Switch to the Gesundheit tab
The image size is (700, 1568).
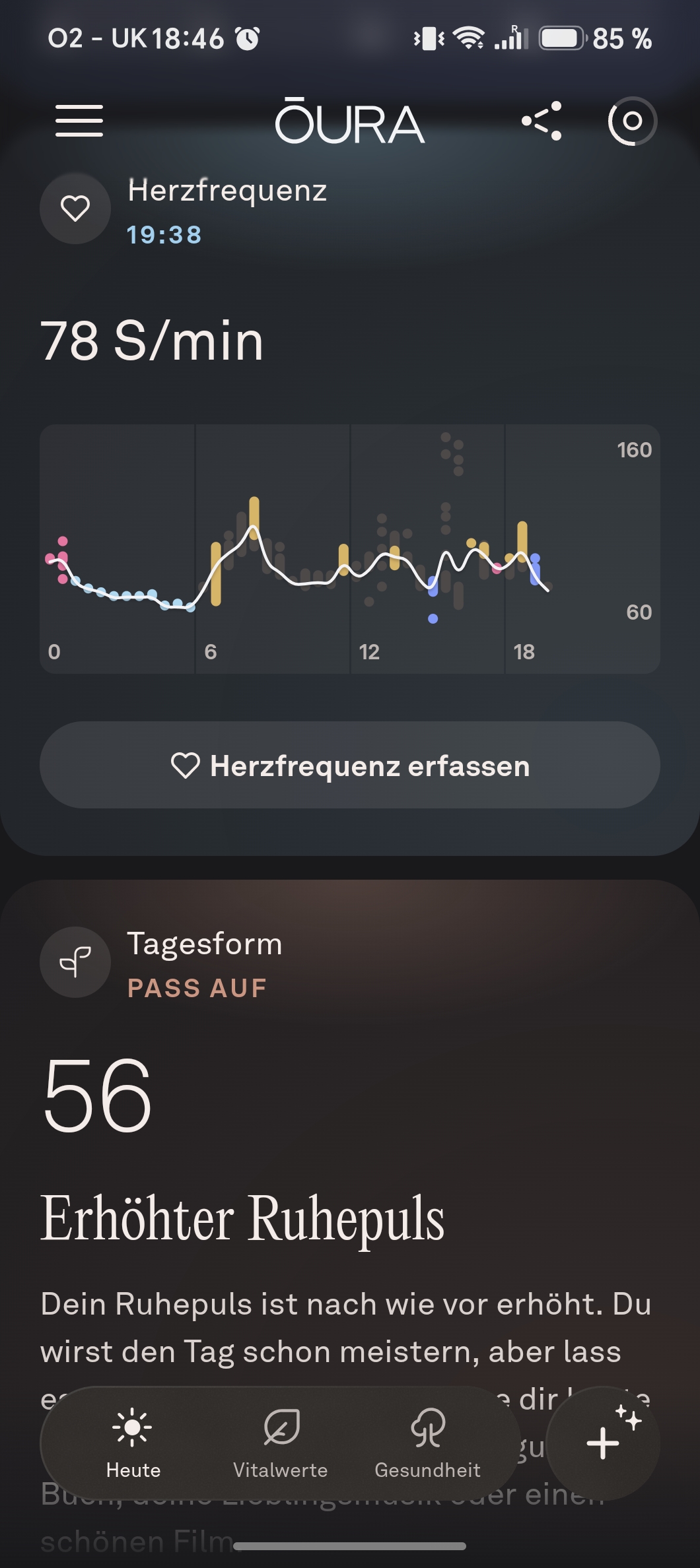coord(427,1444)
